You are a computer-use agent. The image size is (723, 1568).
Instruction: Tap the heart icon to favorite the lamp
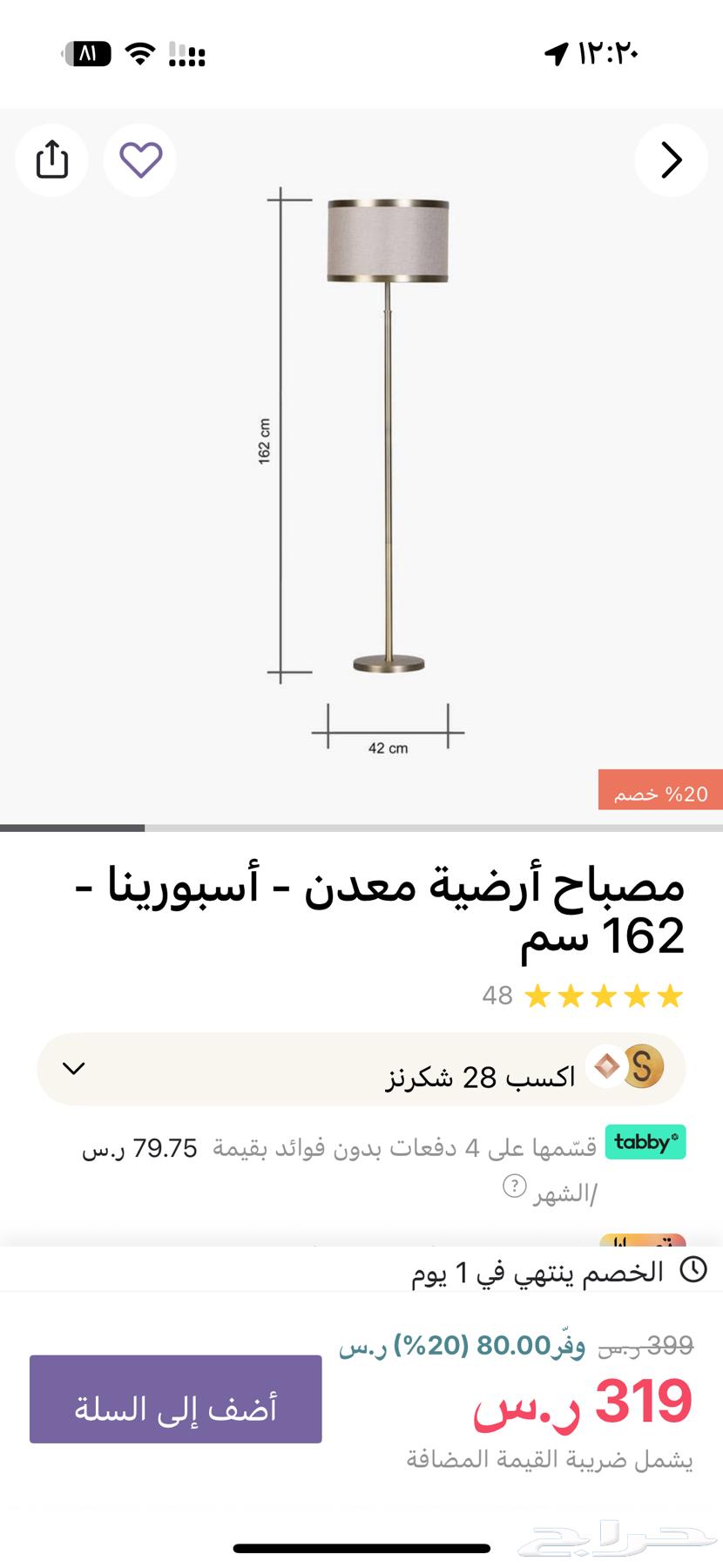(x=139, y=160)
